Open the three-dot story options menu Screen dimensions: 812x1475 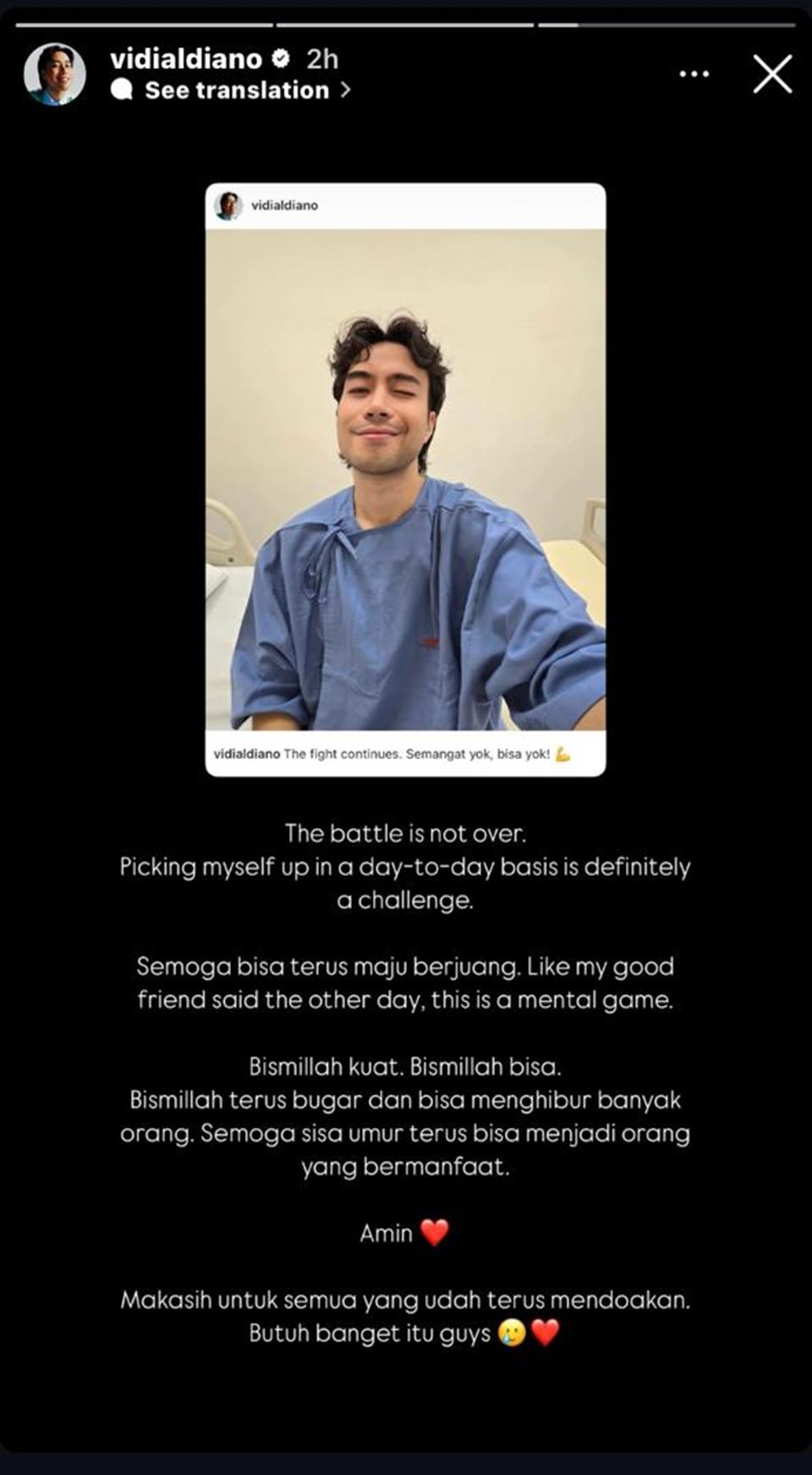click(694, 74)
